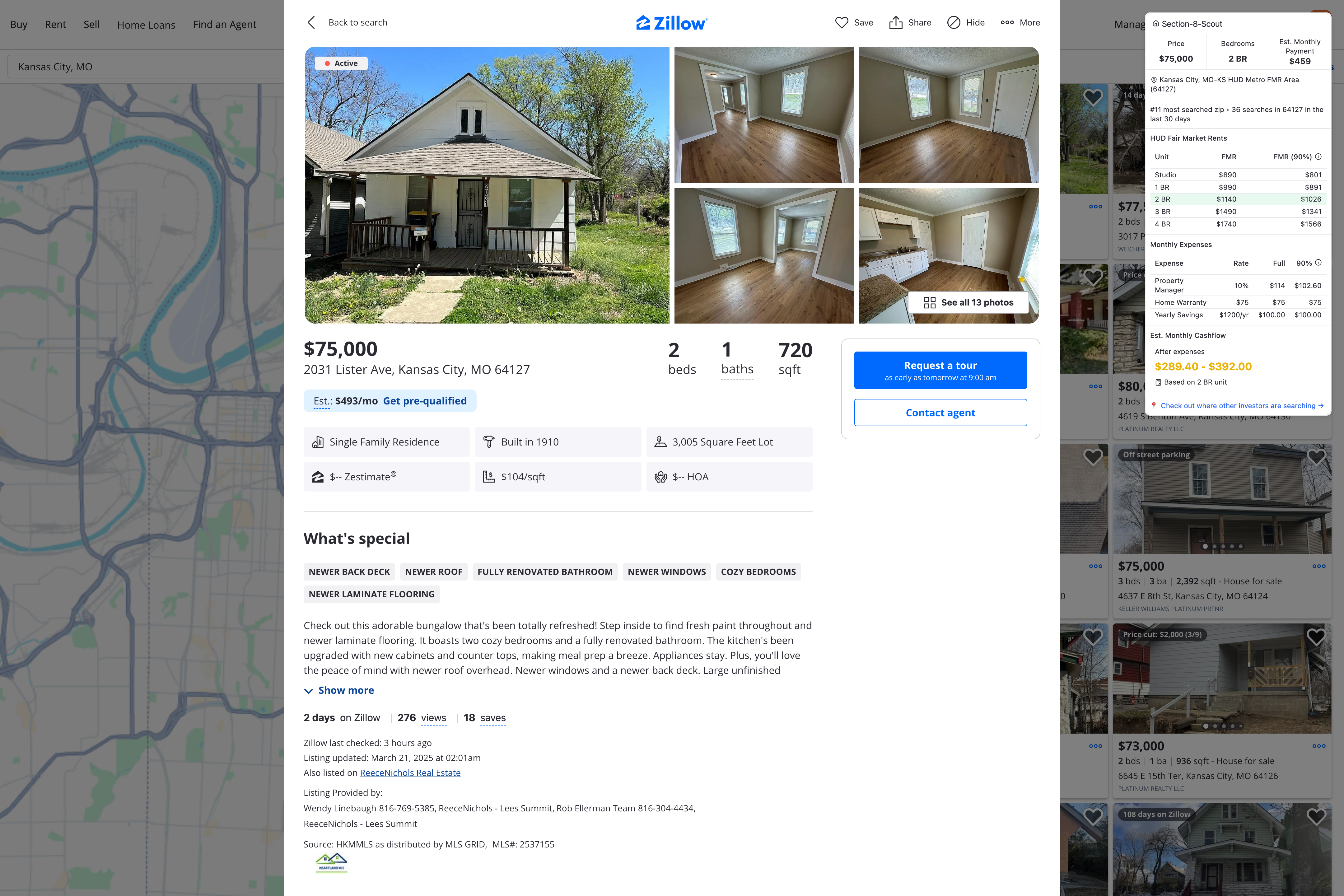1344x896 pixels.
Task: Open the main exterior house photo
Action: (486, 185)
